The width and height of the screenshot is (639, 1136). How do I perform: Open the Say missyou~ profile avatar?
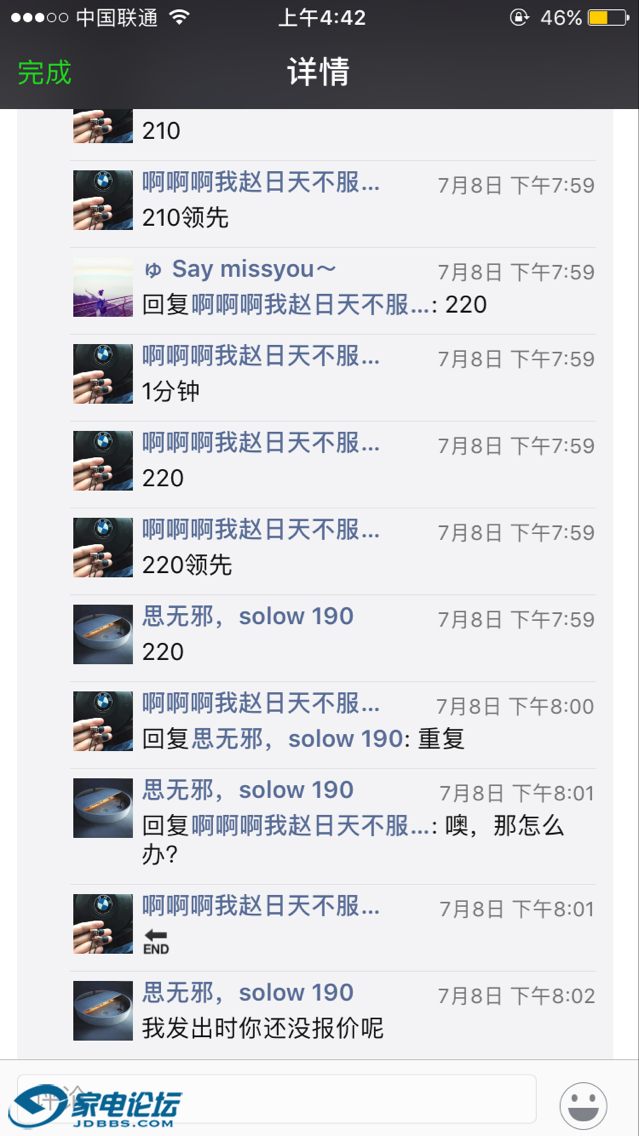(103, 287)
